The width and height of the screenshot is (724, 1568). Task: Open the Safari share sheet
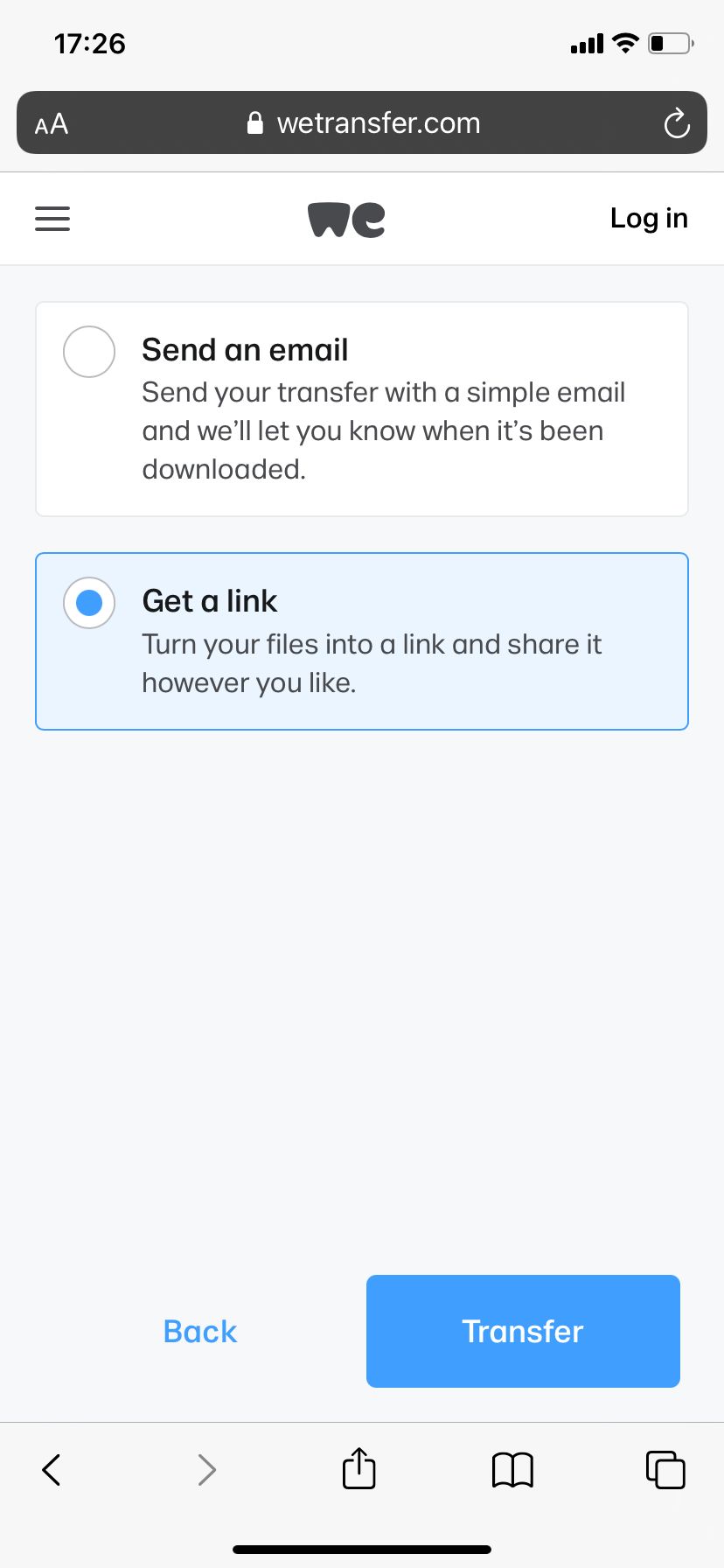click(359, 1469)
